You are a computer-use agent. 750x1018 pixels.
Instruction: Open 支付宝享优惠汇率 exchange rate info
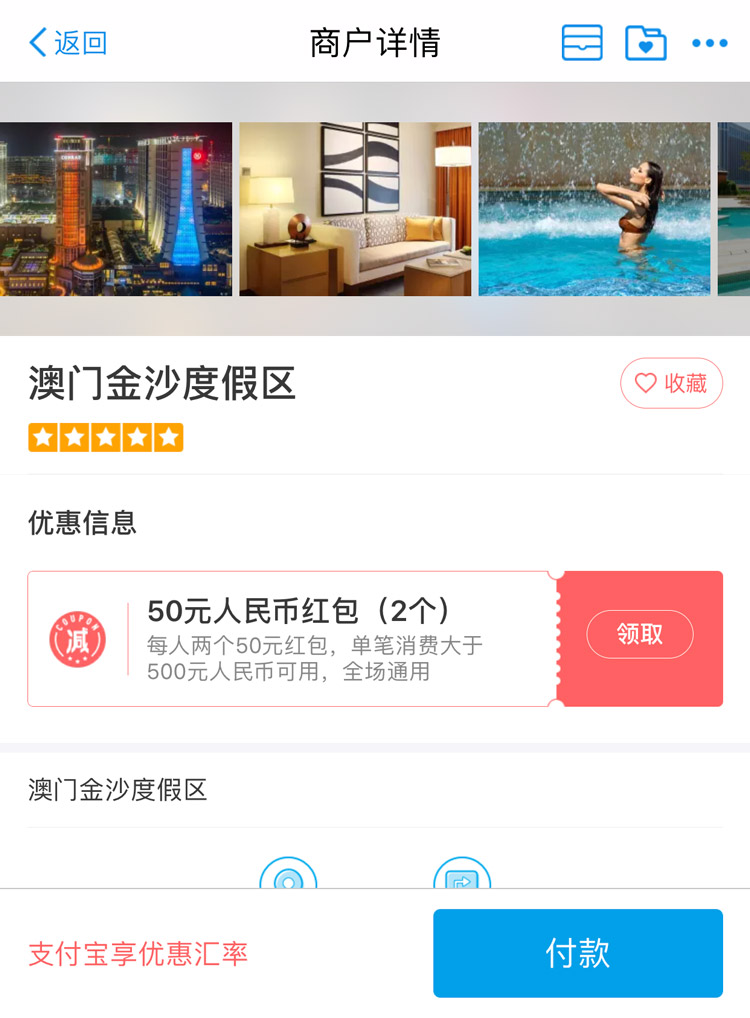pyautogui.click(x=138, y=954)
